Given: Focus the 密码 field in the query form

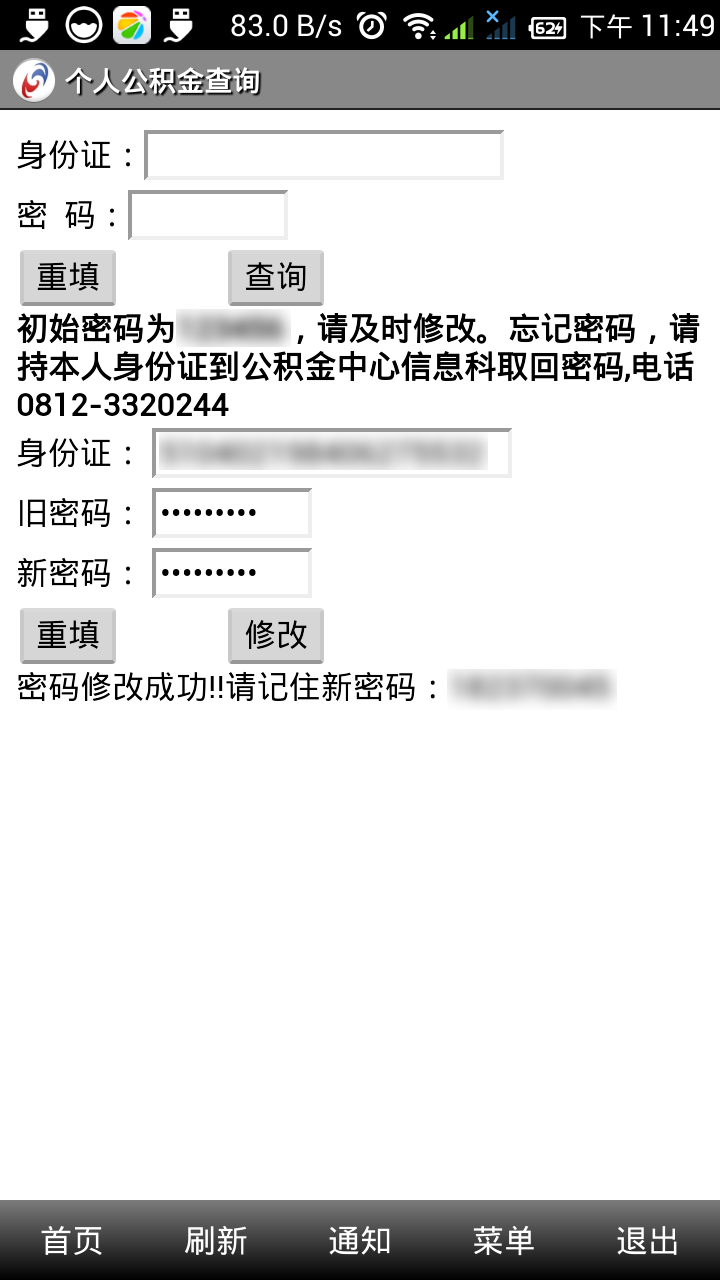Looking at the screenshot, I should (x=208, y=215).
